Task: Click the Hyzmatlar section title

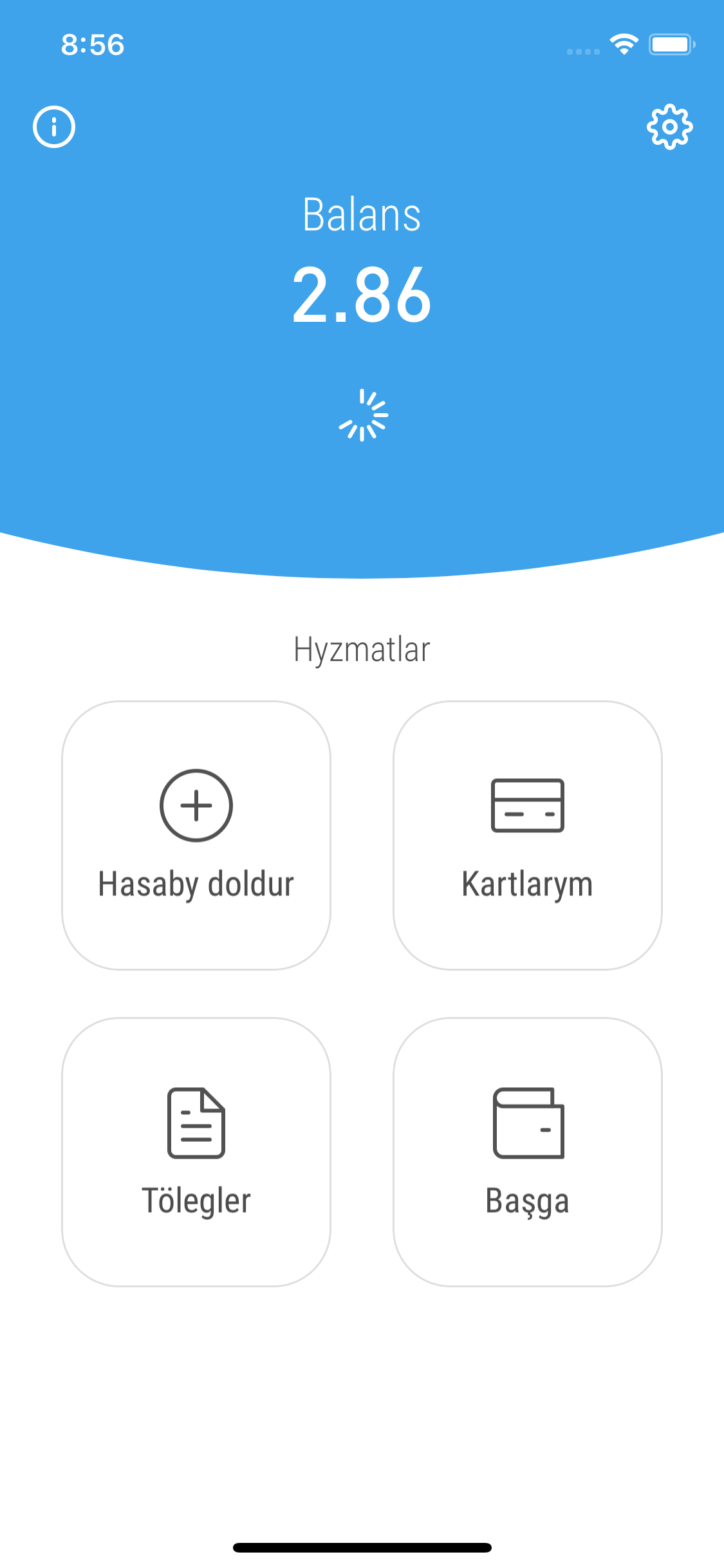Action: pos(362,649)
